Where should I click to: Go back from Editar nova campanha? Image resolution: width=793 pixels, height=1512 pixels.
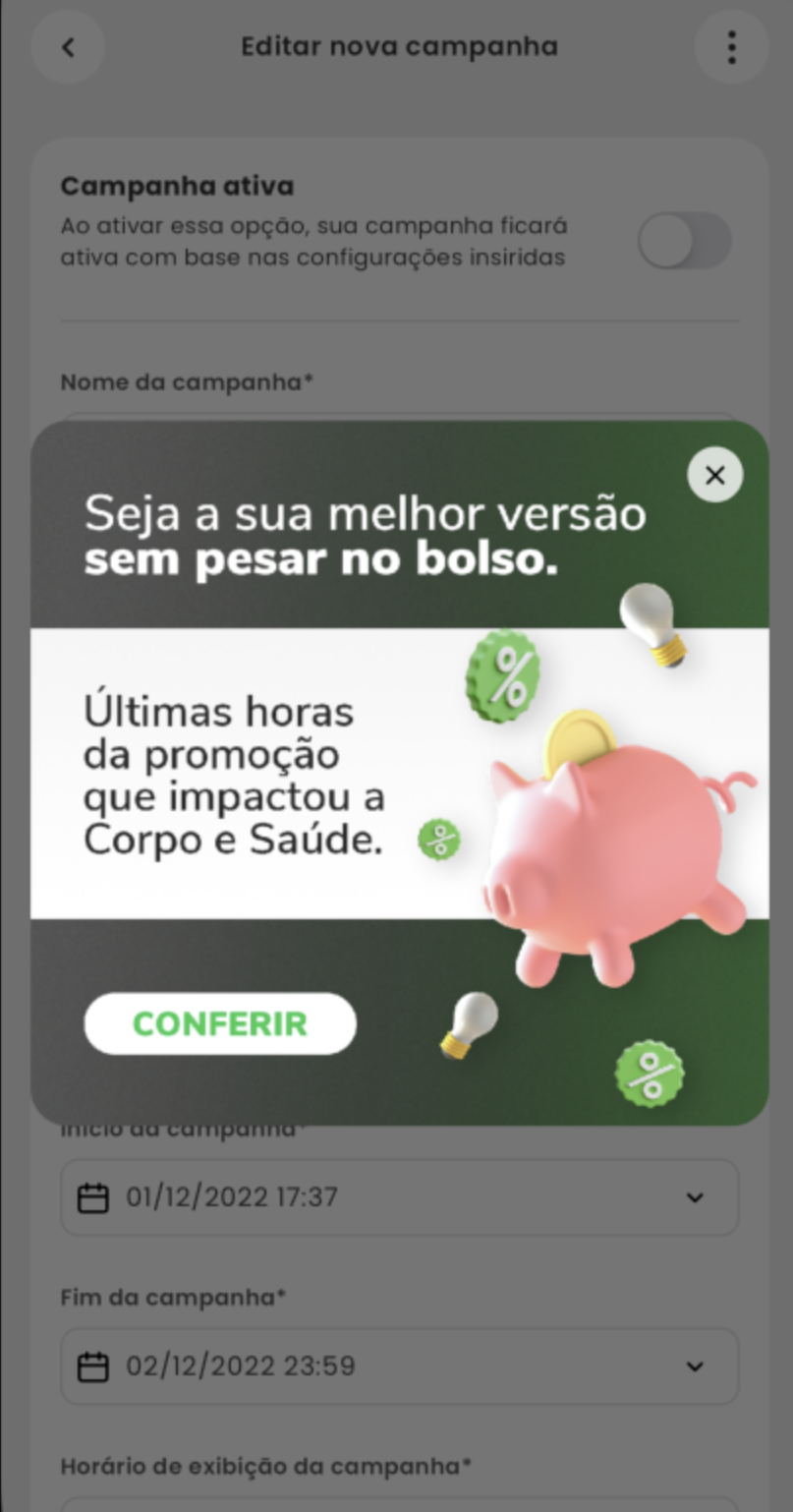[68, 46]
